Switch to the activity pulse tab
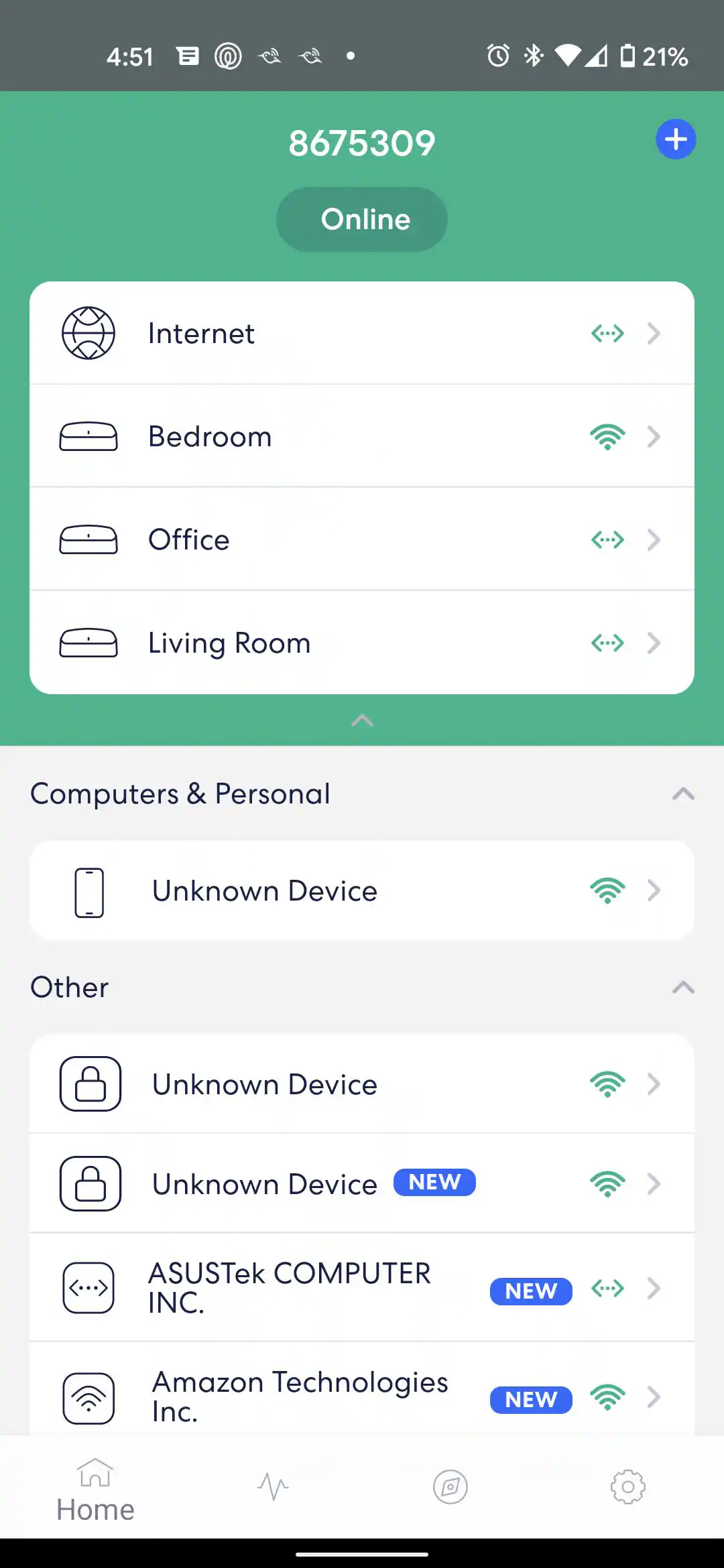 tap(273, 1486)
